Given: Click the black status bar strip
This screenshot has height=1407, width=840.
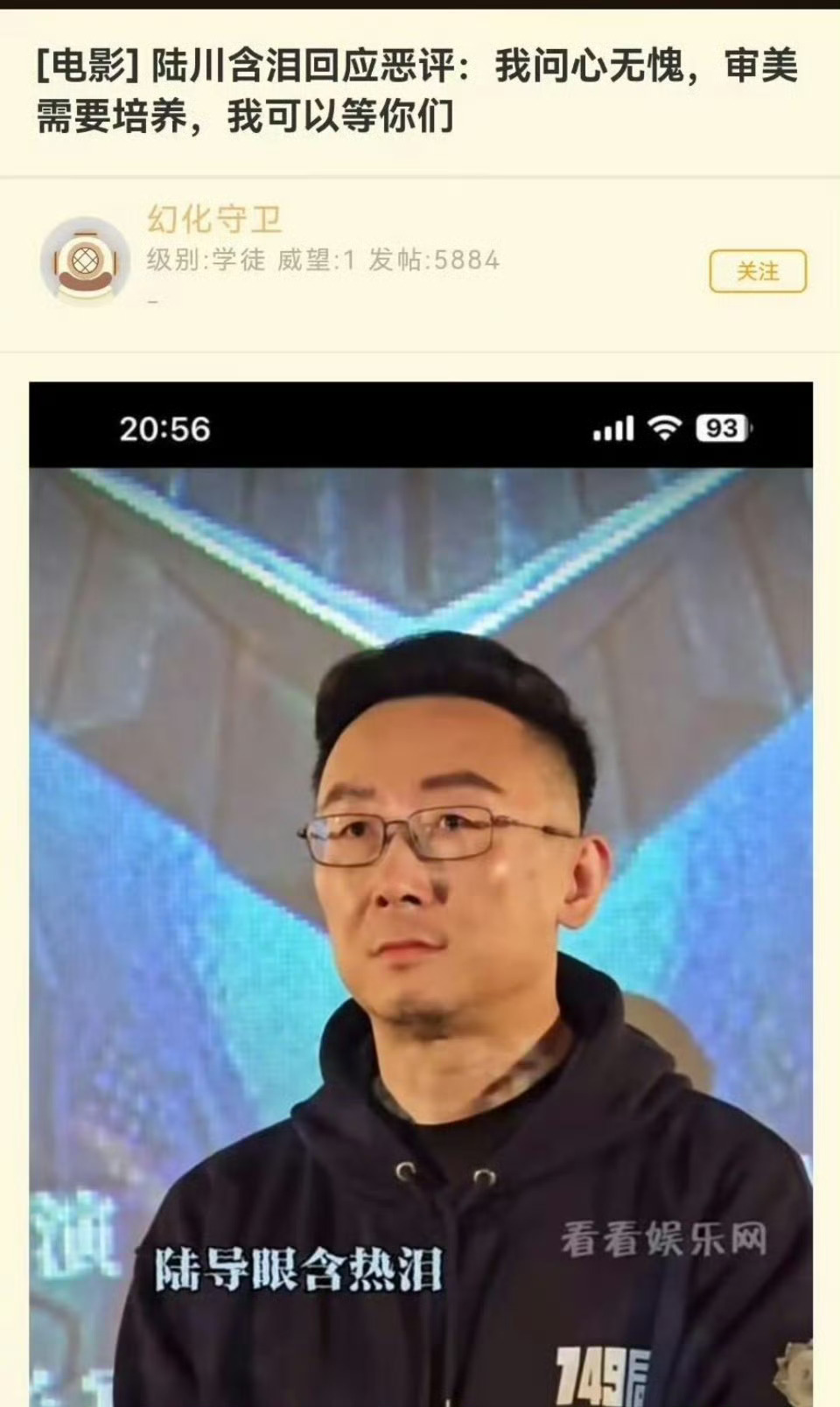Looking at the screenshot, I should click(420, 428).
